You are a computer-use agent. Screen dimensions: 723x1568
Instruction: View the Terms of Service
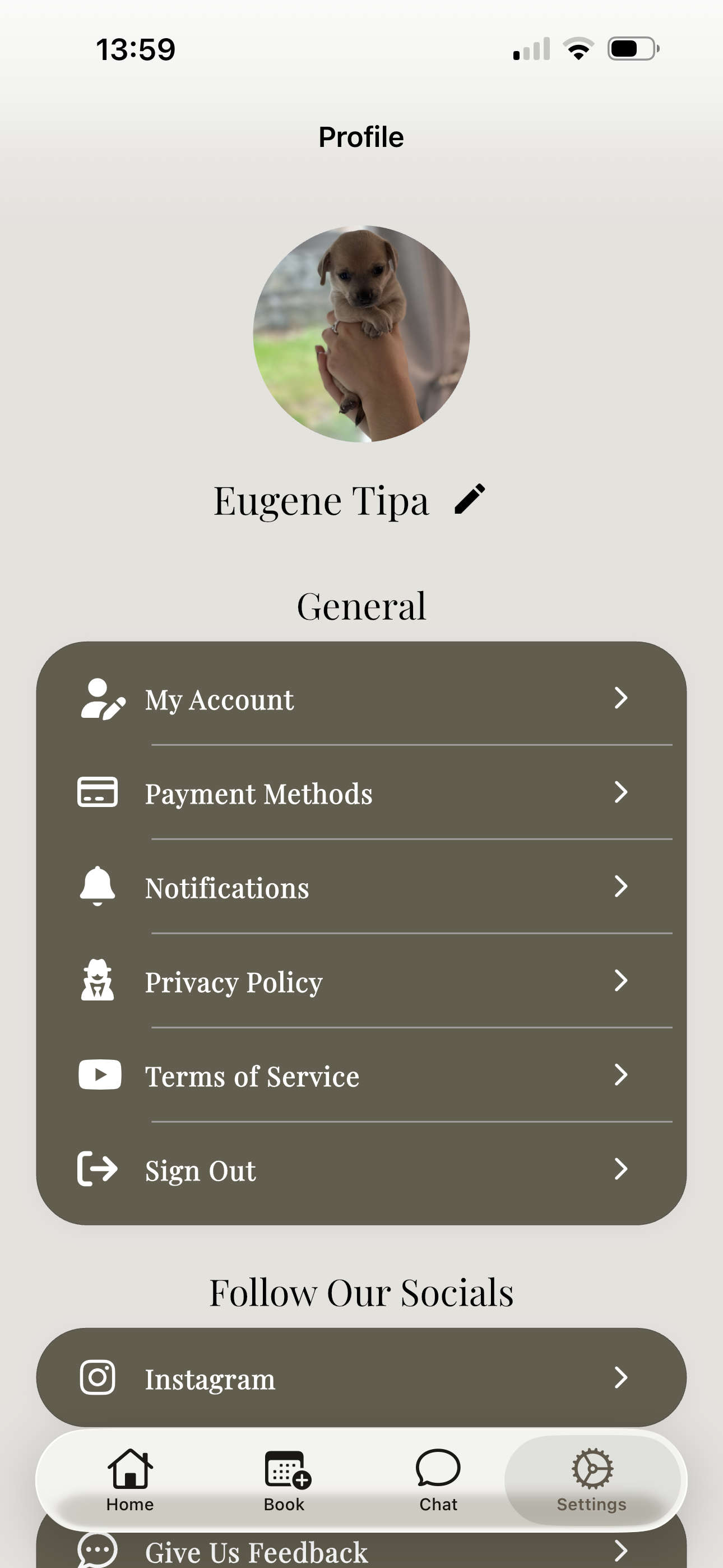(x=361, y=1076)
